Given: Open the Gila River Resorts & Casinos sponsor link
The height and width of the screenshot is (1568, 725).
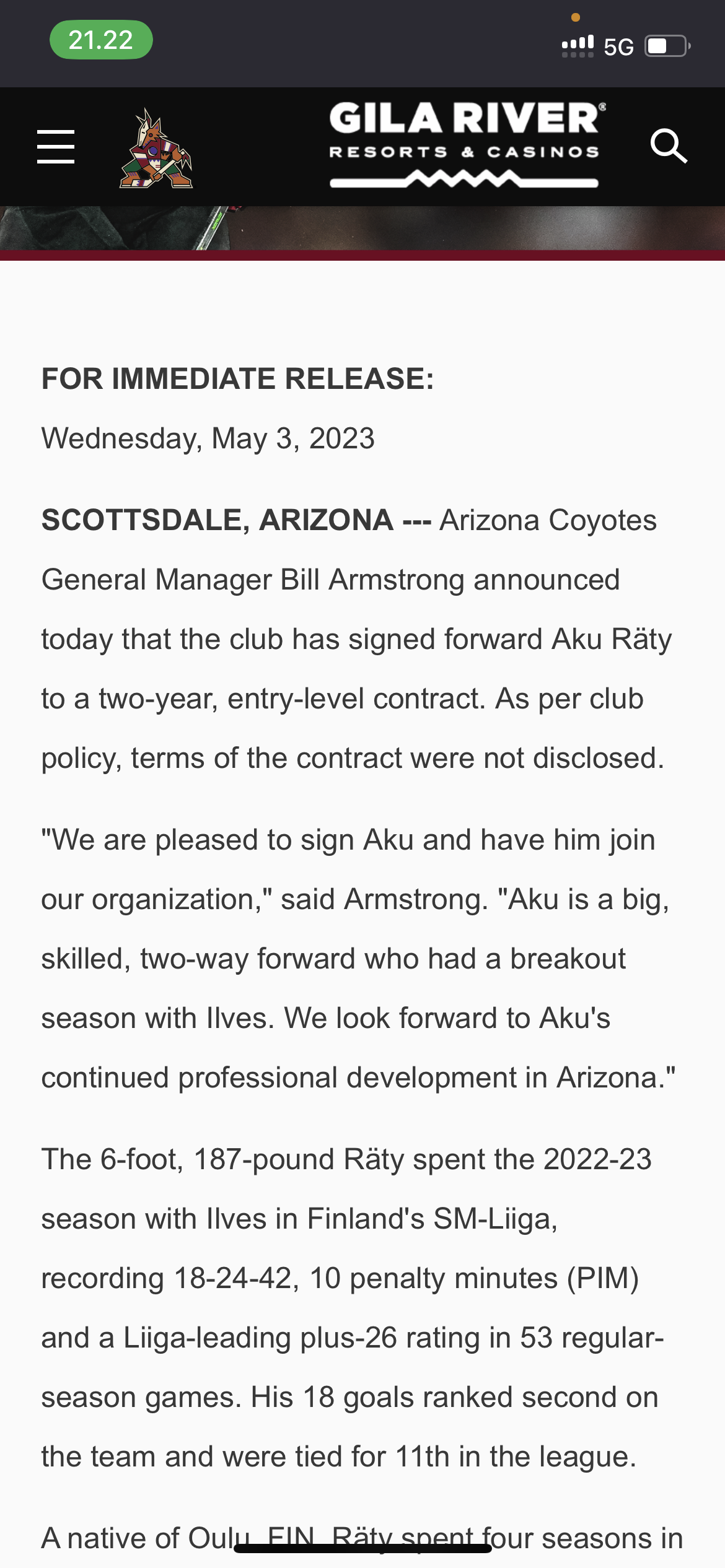Looking at the screenshot, I should [465, 146].
